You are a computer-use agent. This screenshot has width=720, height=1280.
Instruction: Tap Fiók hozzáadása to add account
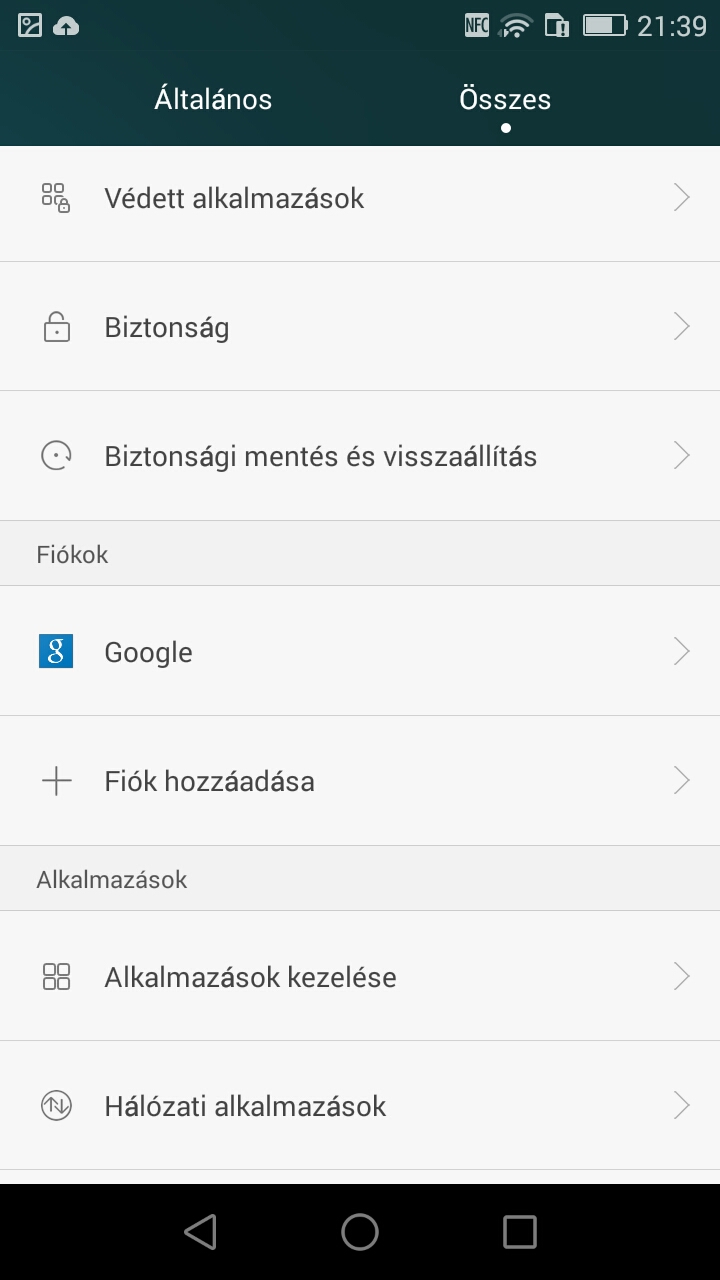pos(360,781)
